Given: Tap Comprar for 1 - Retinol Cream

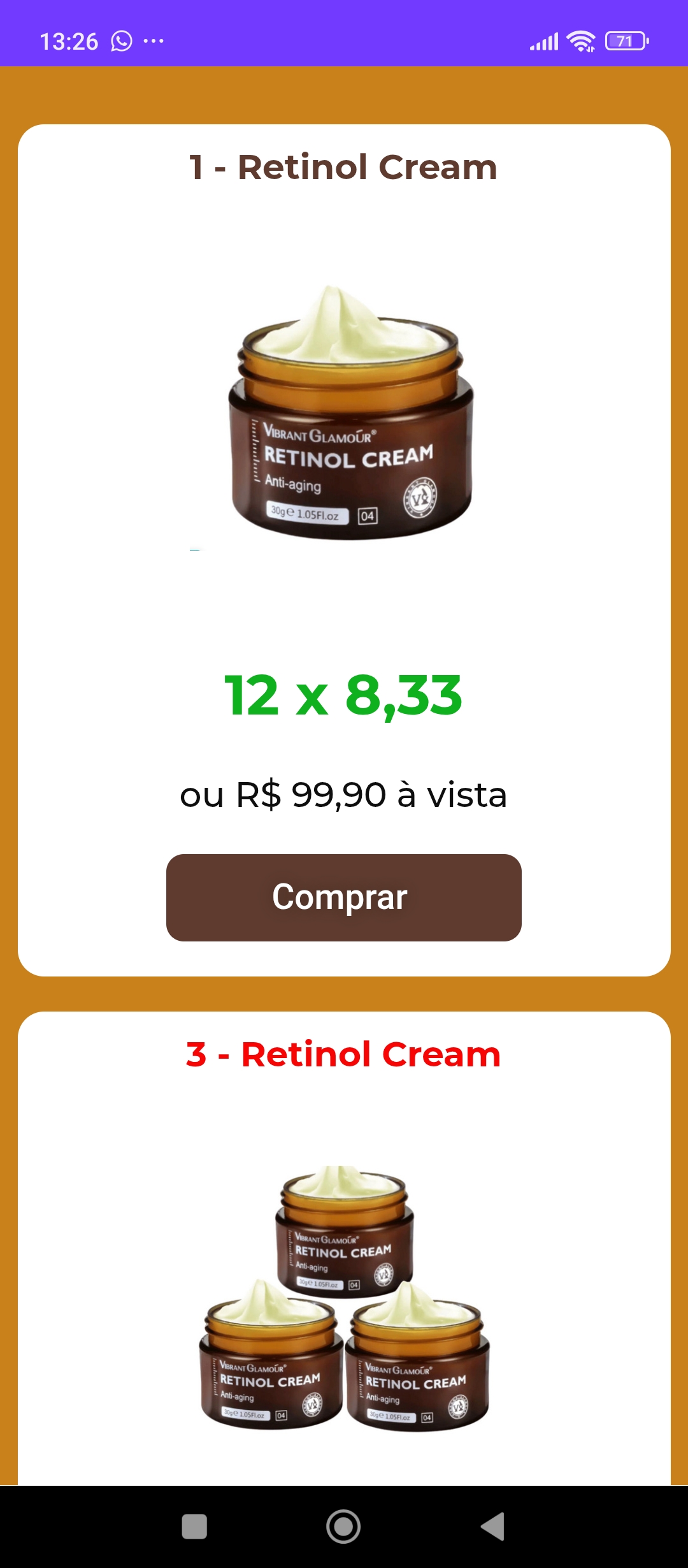Looking at the screenshot, I should tap(343, 897).
